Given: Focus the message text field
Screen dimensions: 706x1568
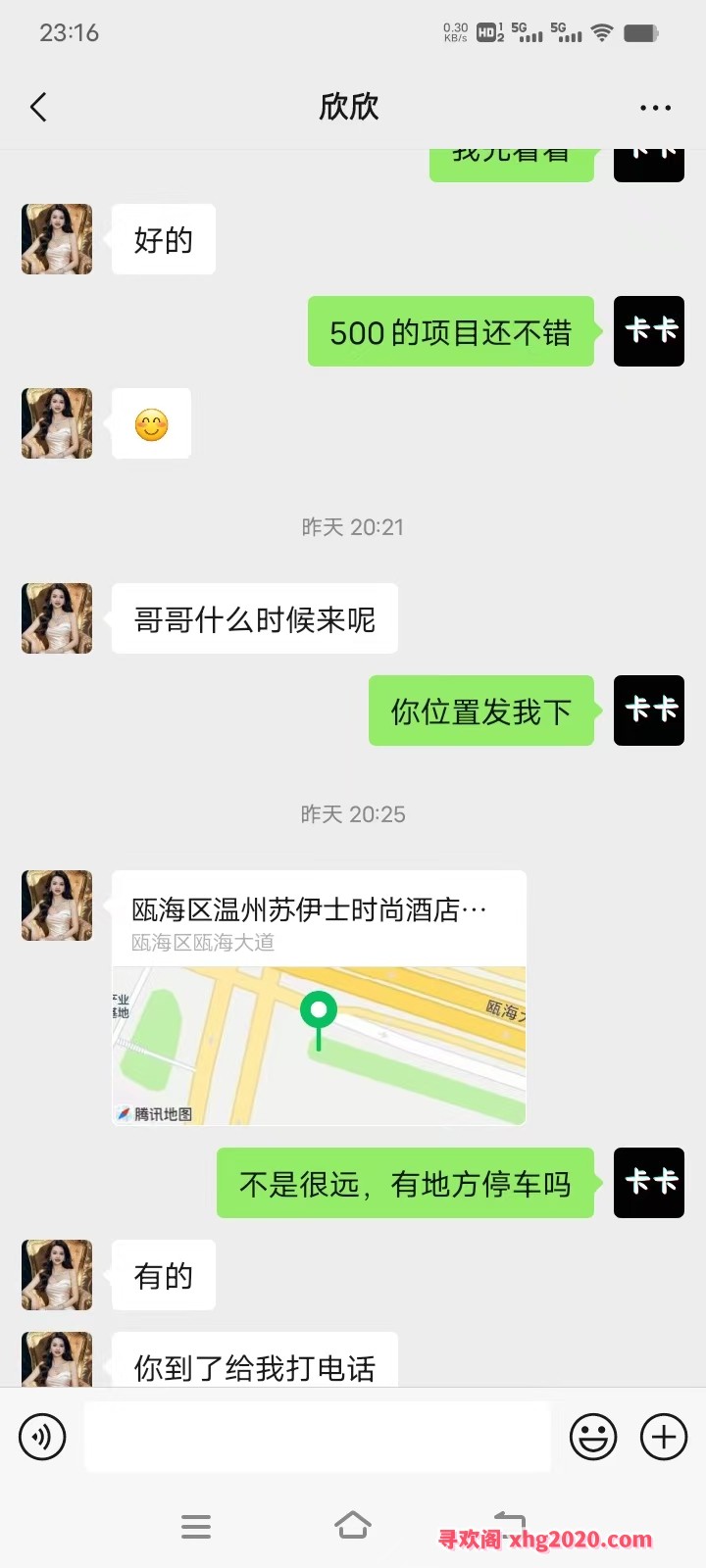Looking at the screenshot, I should coord(317,1437).
